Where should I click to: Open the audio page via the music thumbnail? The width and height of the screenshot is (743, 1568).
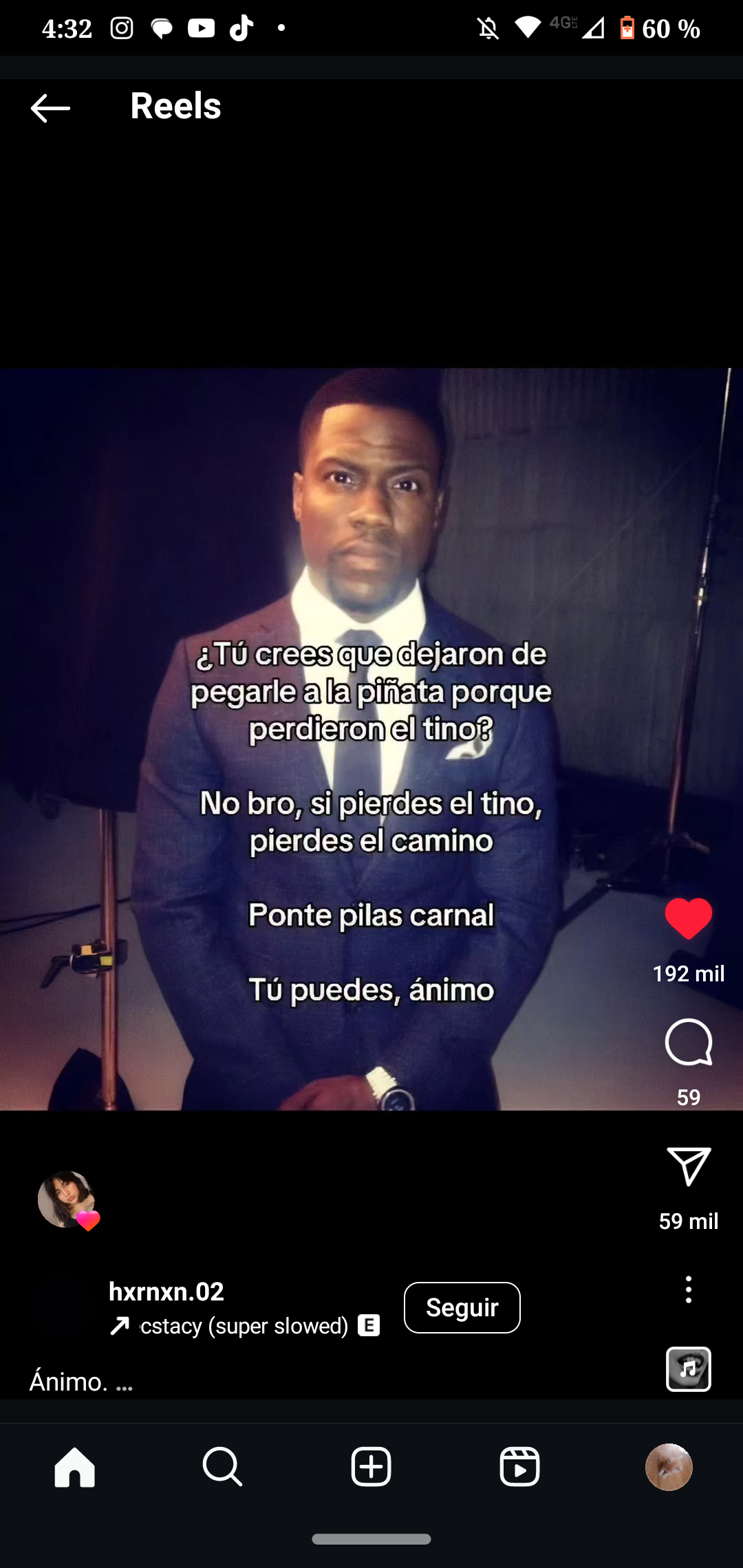pos(689,1369)
